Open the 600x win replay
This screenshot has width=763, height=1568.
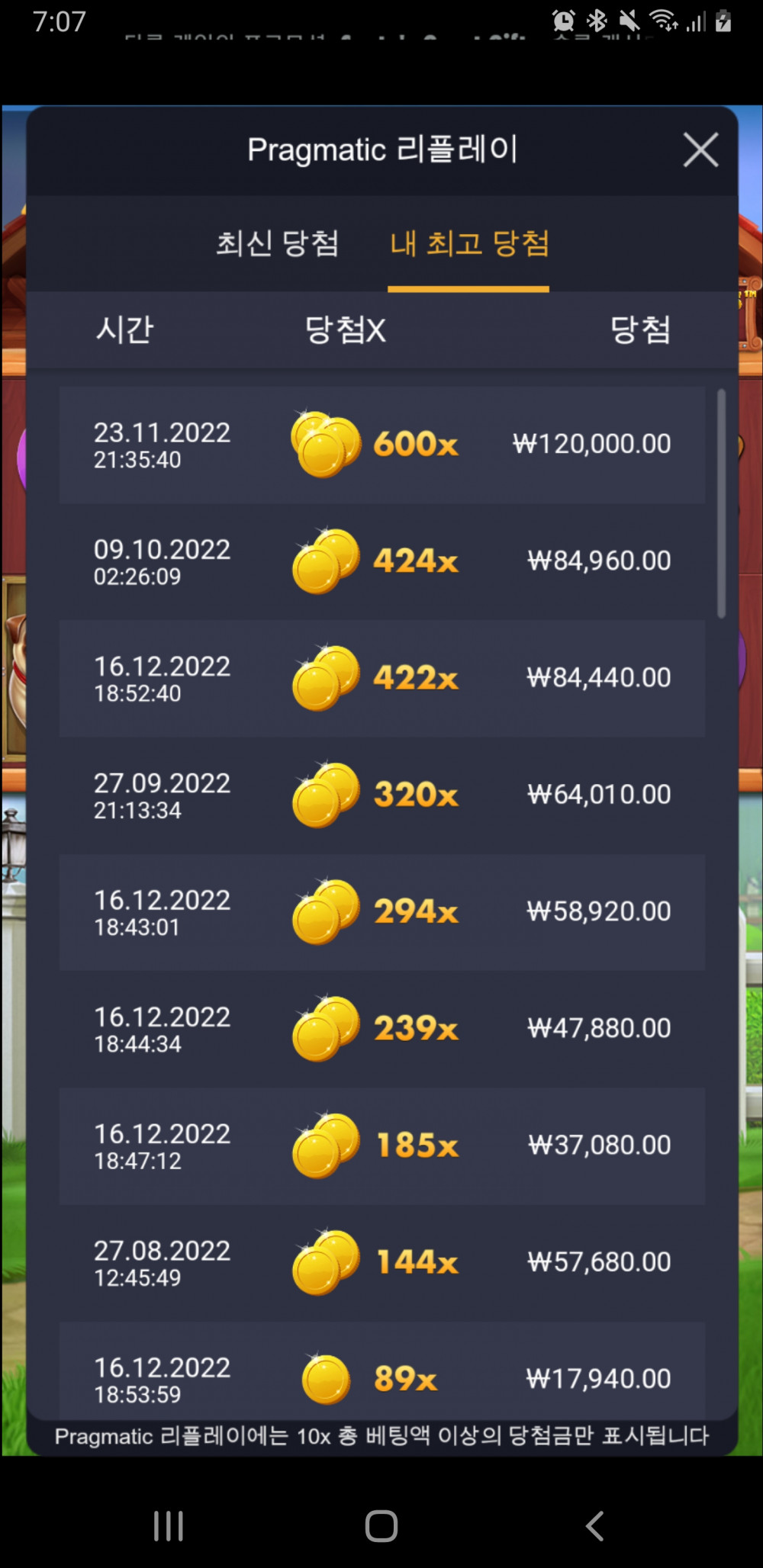381,445
